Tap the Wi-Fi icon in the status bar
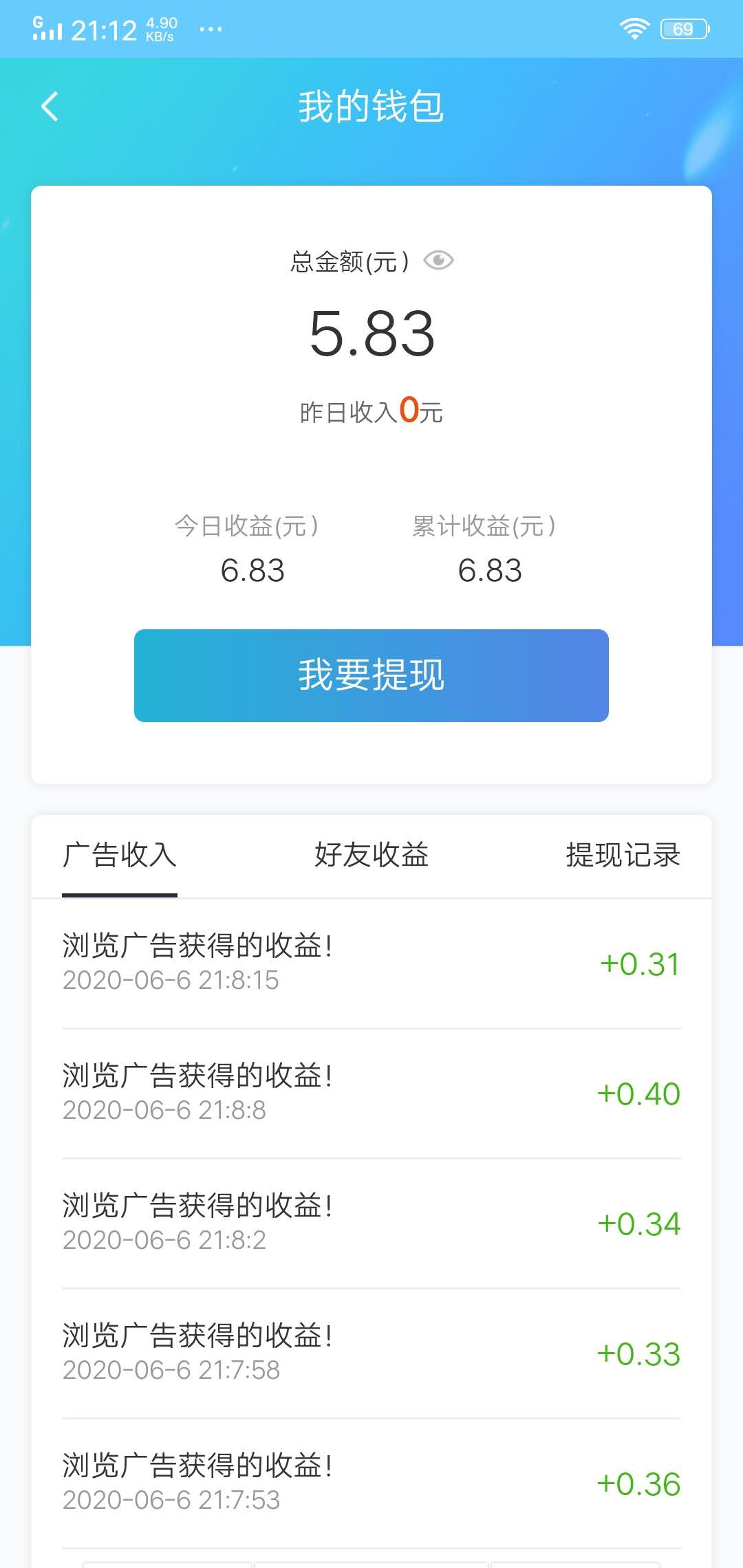 [633, 28]
